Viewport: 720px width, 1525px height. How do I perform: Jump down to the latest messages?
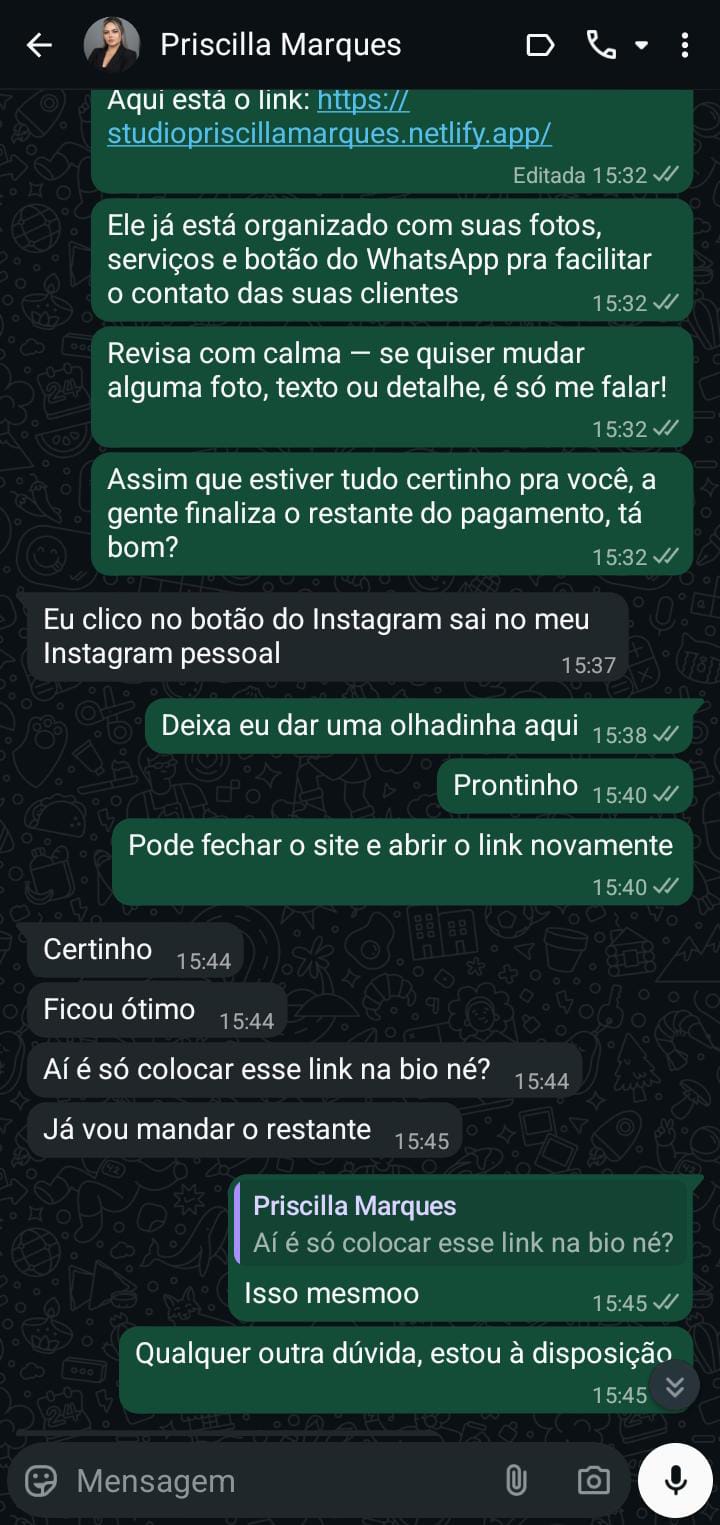675,1386
